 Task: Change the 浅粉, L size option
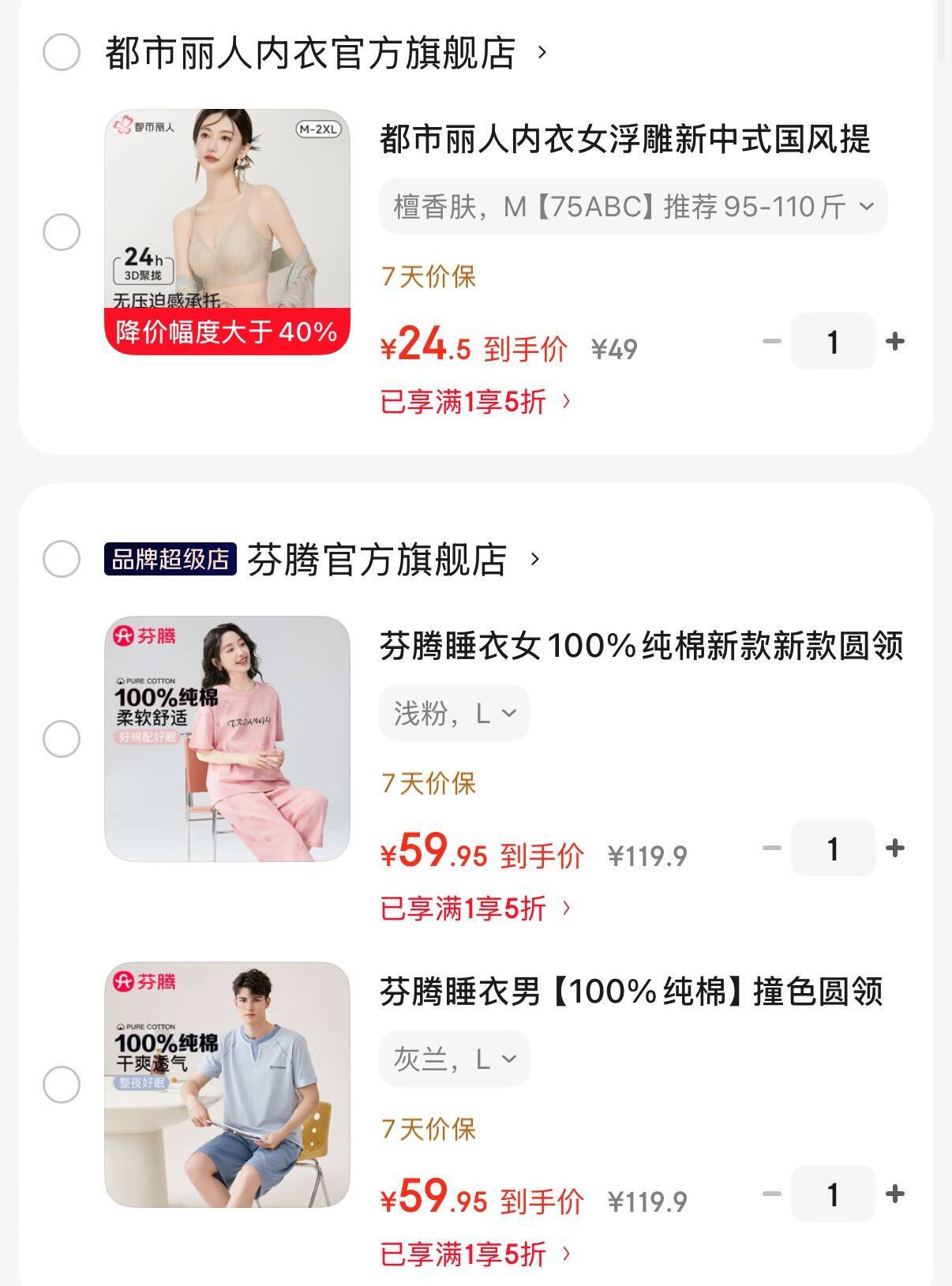[x=454, y=714]
